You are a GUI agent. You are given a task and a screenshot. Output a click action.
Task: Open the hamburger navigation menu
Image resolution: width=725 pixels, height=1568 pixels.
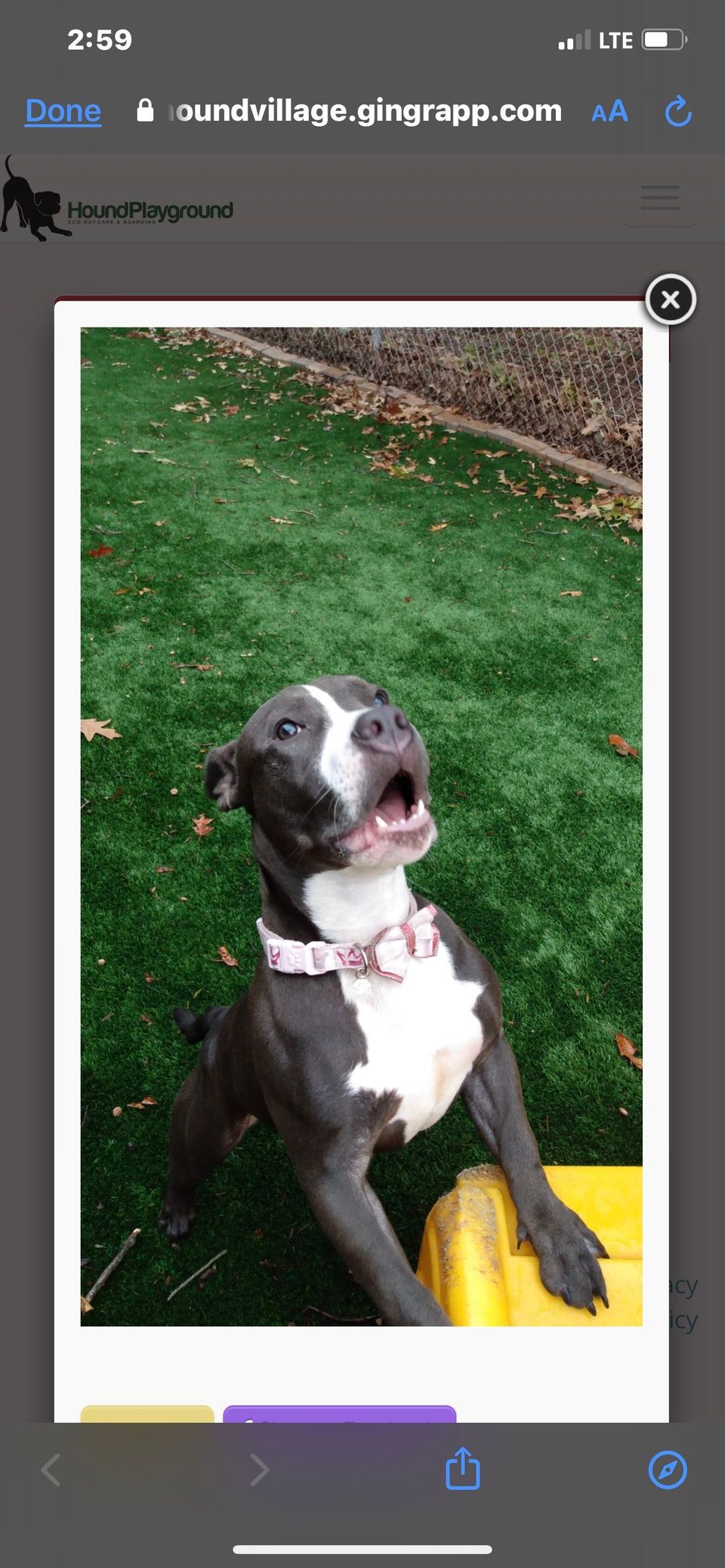tap(660, 198)
